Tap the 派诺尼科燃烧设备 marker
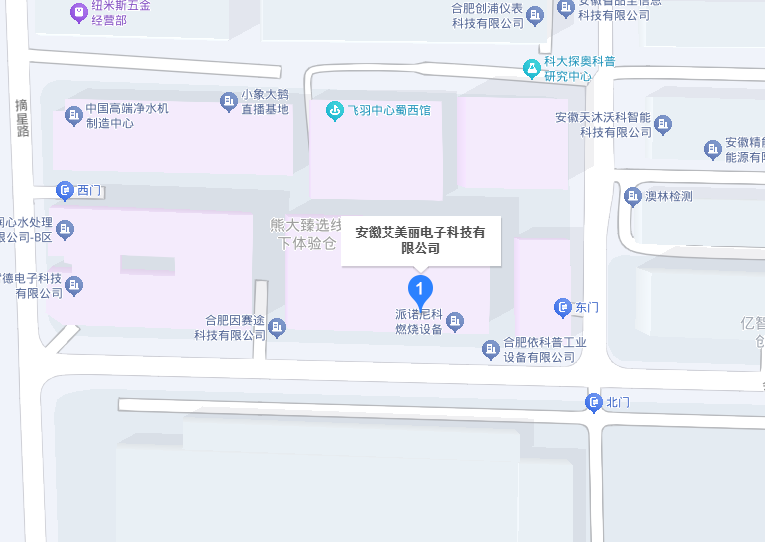This screenshot has height=542, width=765. coord(455,321)
